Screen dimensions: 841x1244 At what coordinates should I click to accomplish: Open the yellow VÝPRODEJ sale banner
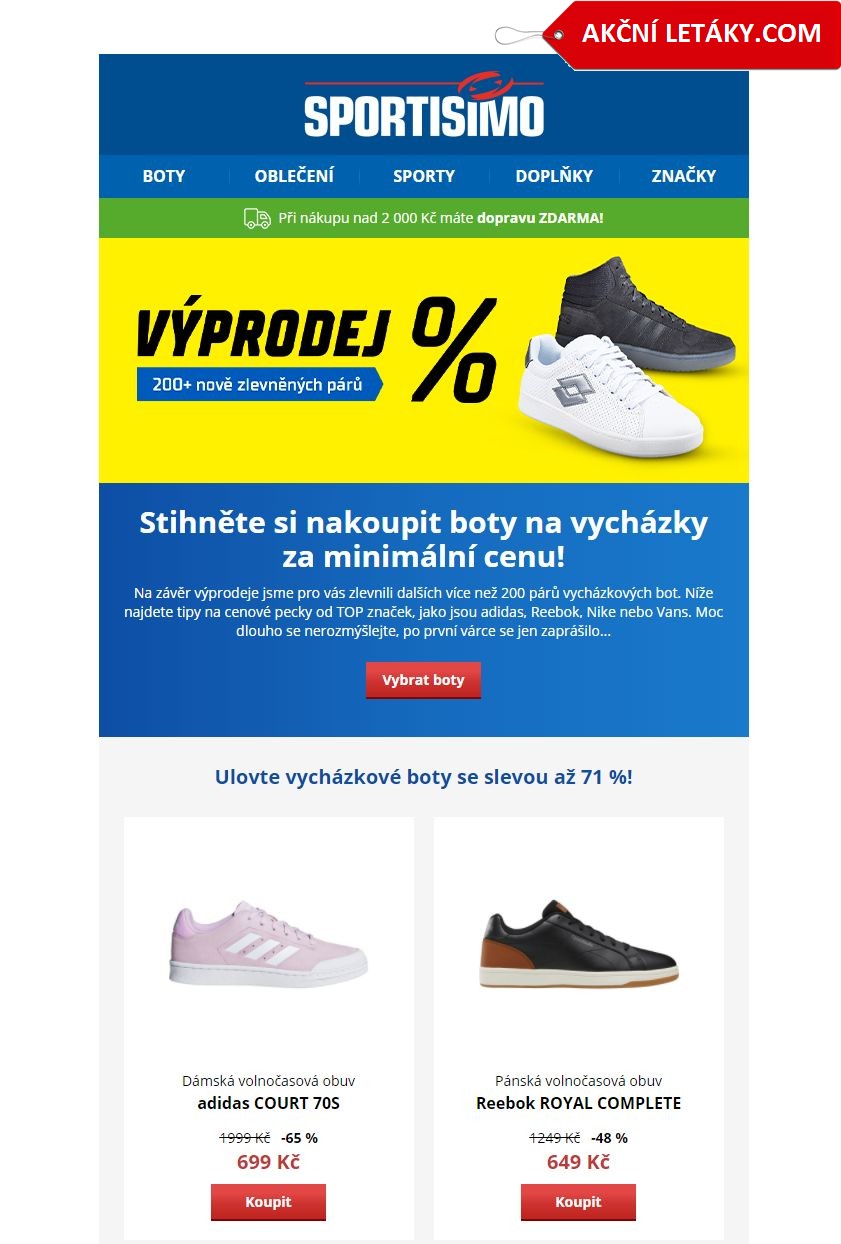point(424,361)
